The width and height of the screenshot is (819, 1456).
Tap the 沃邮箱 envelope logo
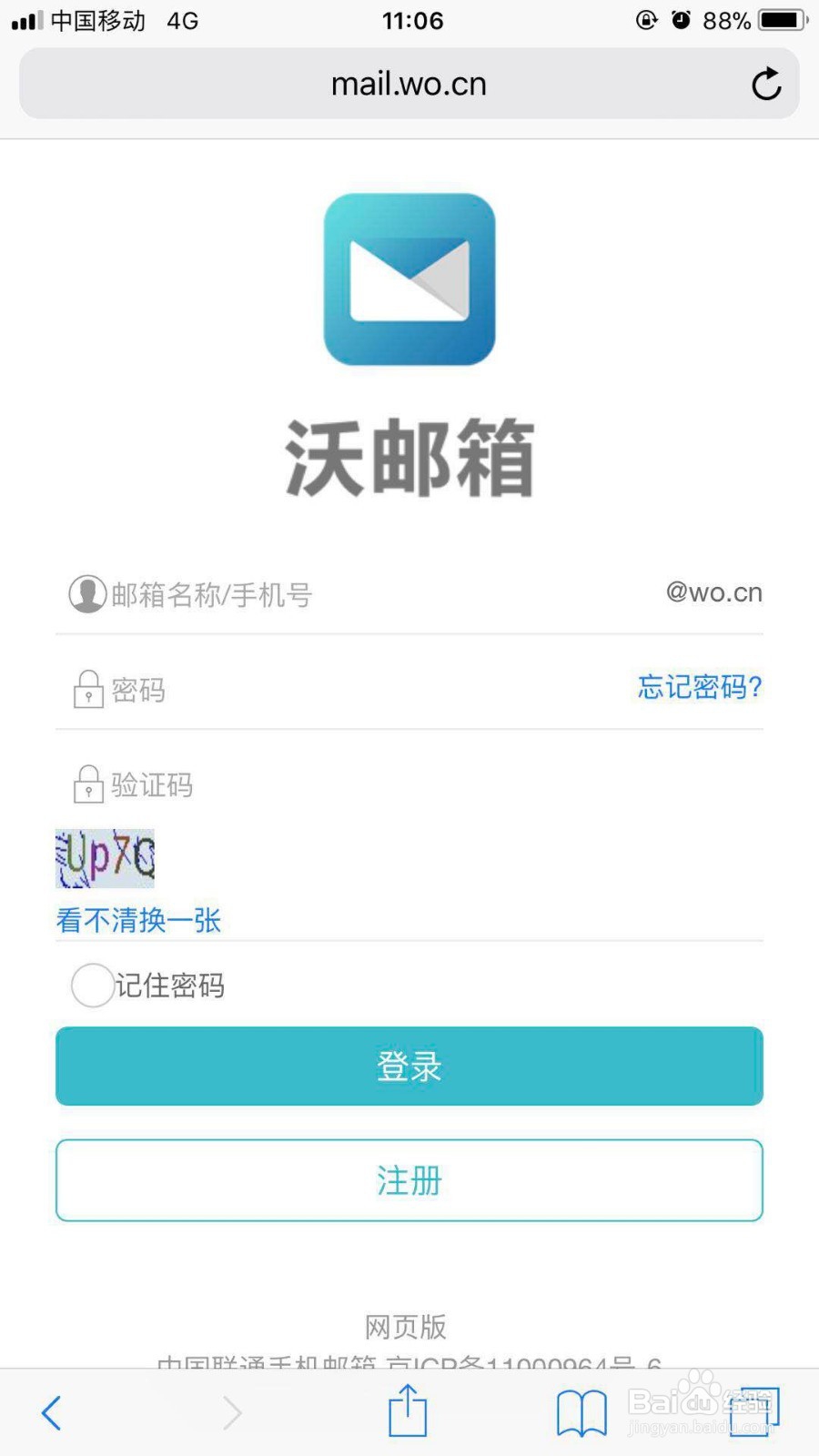click(x=409, y=276)
